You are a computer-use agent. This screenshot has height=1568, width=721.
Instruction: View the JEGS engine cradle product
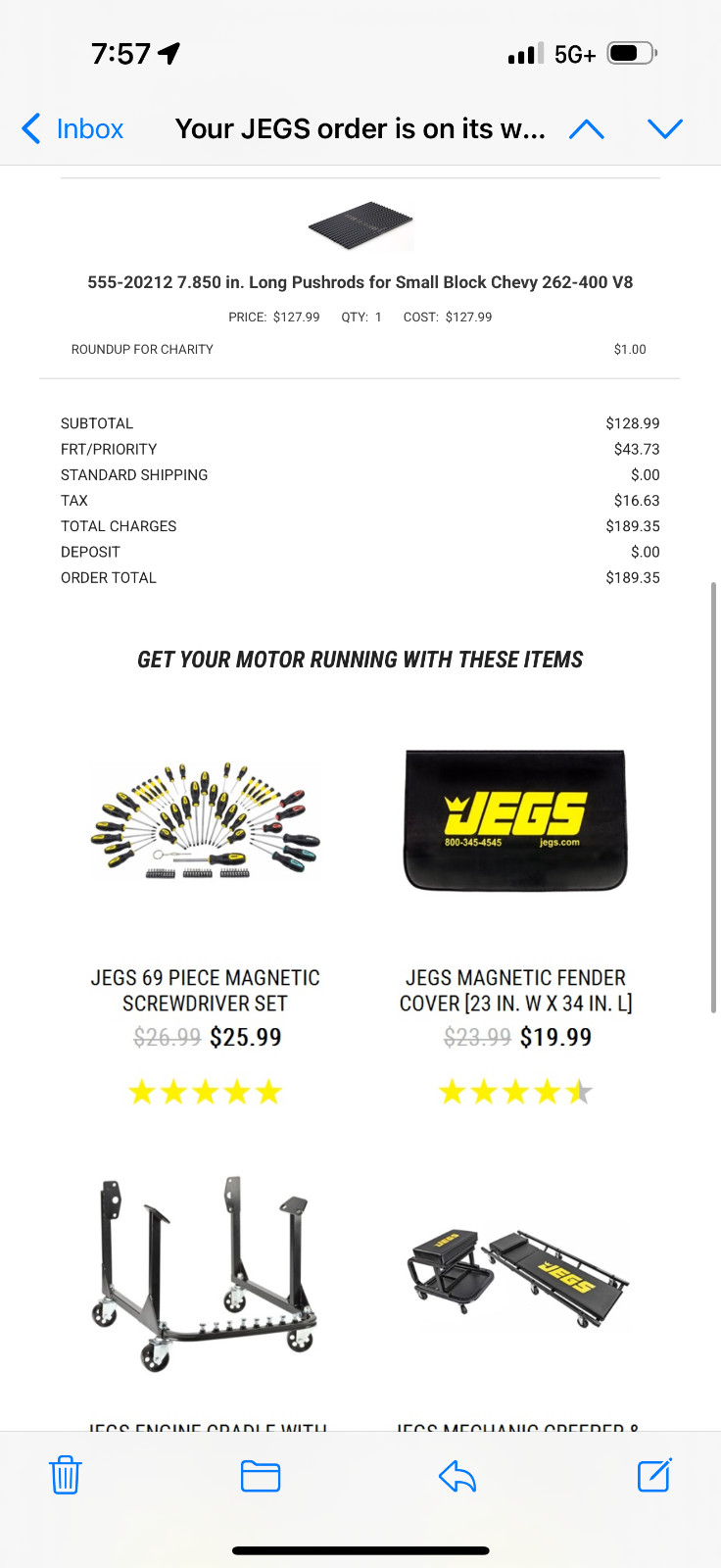pos(206,1272)
